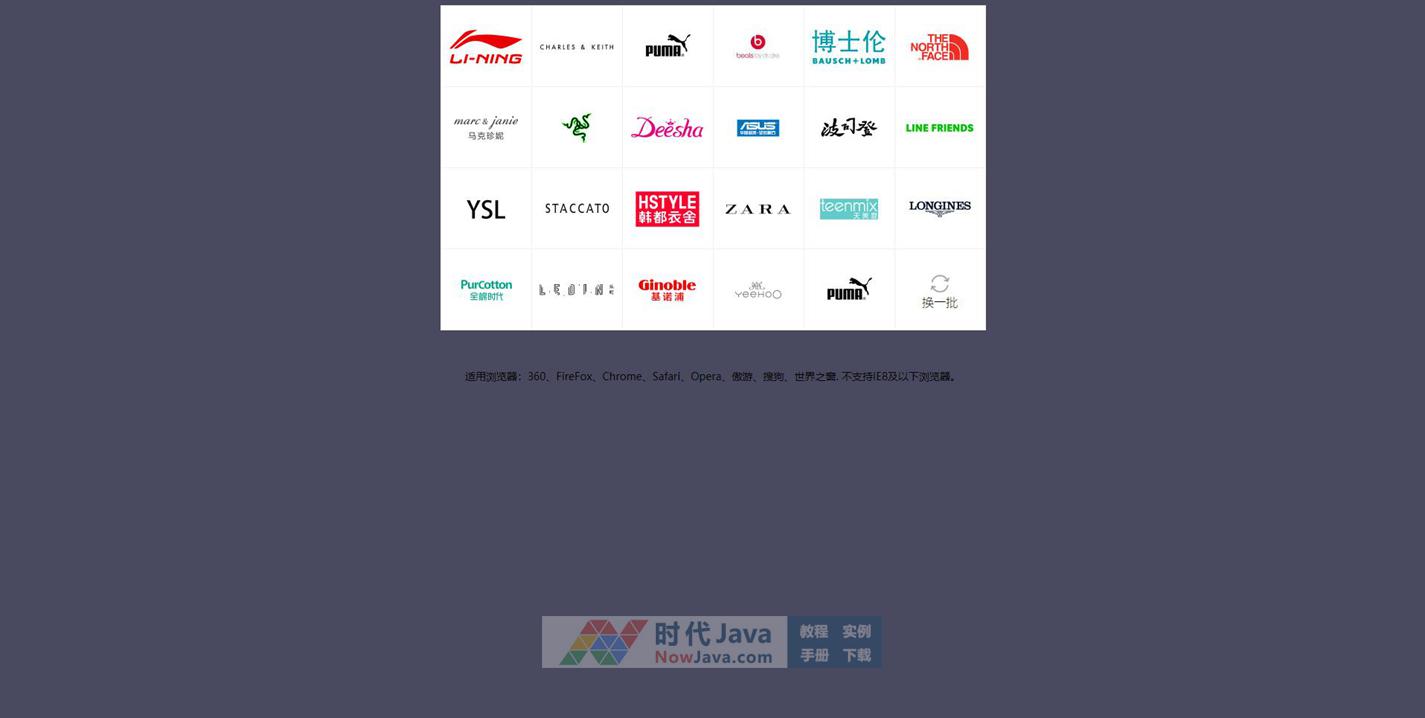Open the LONGINES brand tile
1425x718 pixels.
pos(939,208)
